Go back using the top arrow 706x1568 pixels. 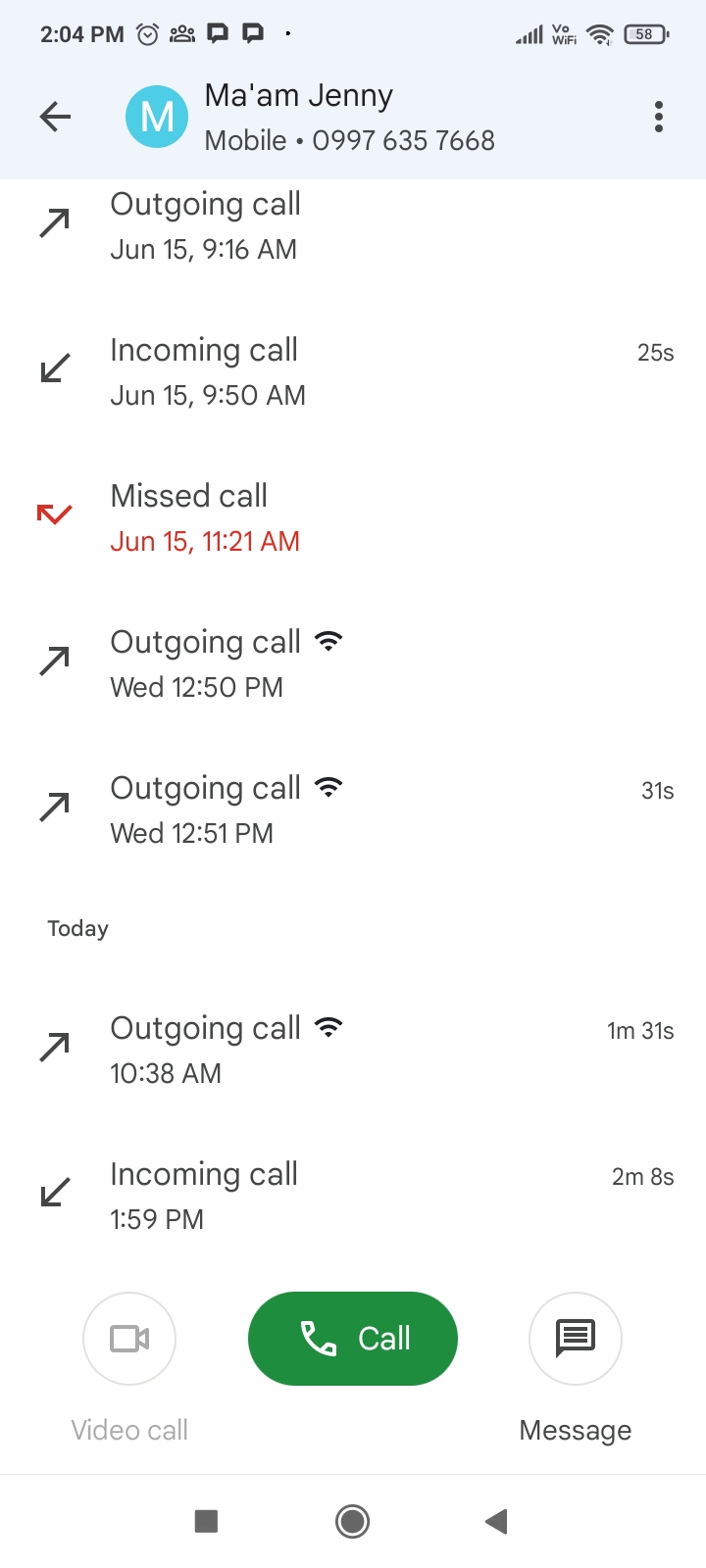(56, 118)
